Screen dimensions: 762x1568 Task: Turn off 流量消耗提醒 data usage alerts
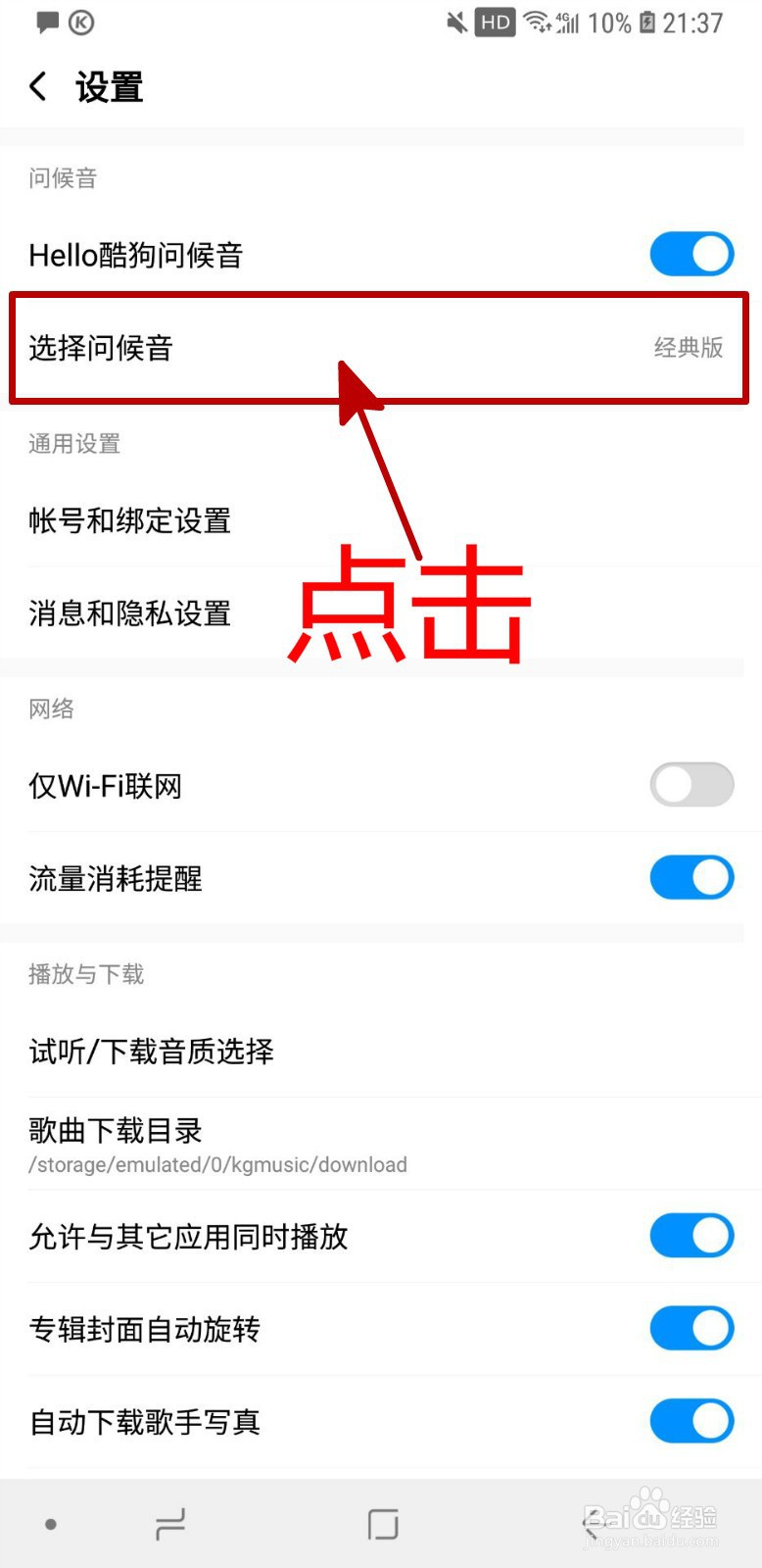click(691, 877)
